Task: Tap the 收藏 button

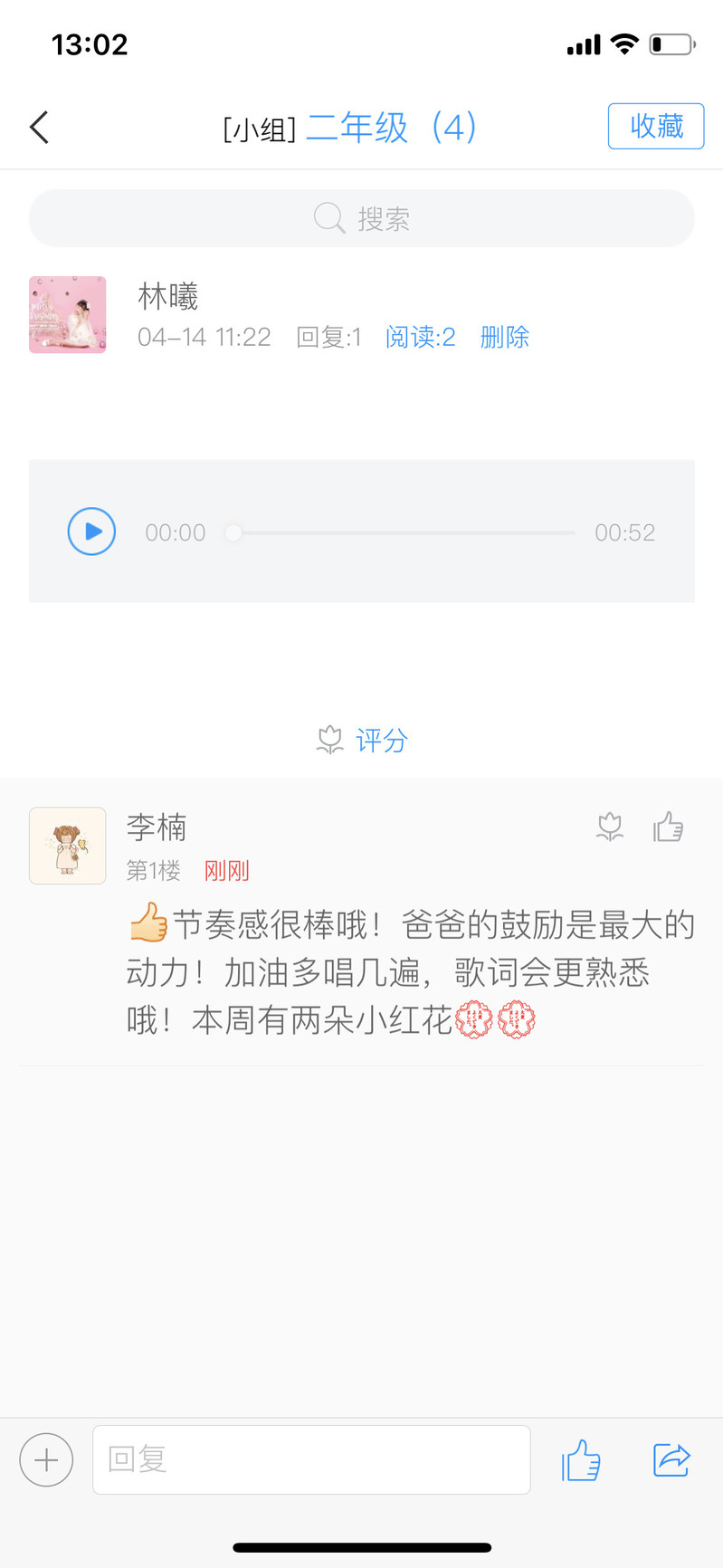Action: (x=655, y=126)
